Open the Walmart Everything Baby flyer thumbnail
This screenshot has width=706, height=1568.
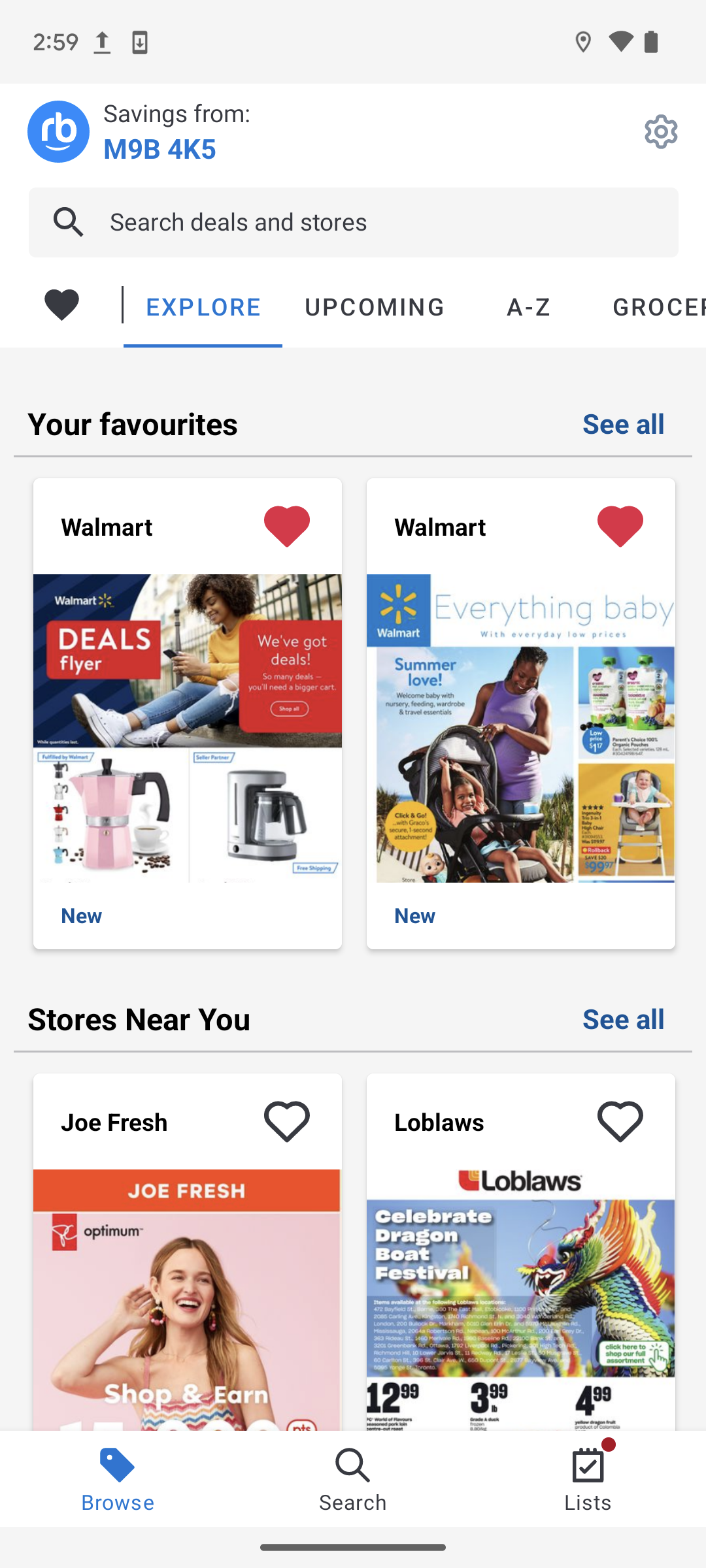(521, 732)
